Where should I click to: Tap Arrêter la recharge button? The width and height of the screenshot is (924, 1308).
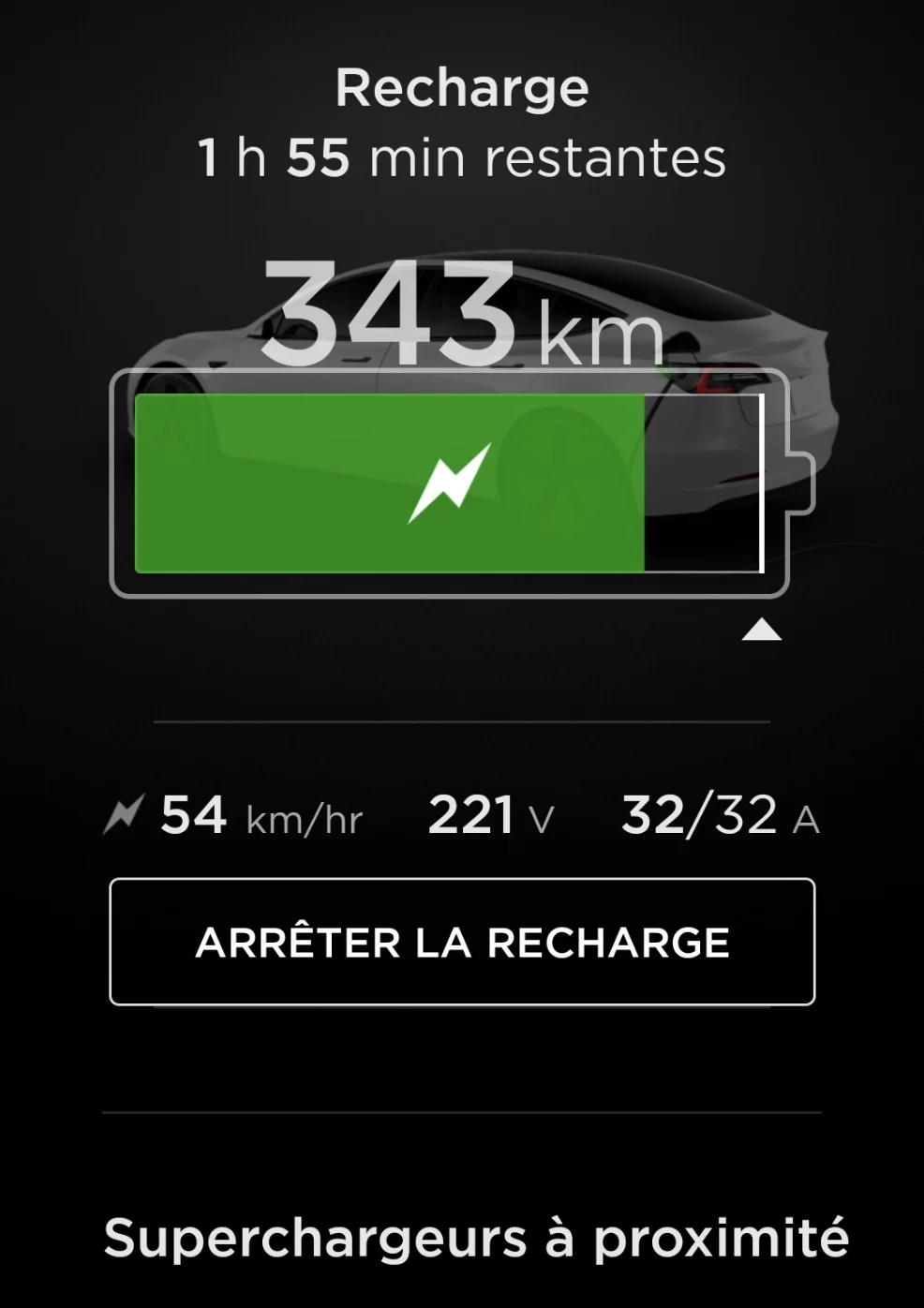(x=462, y=942)
